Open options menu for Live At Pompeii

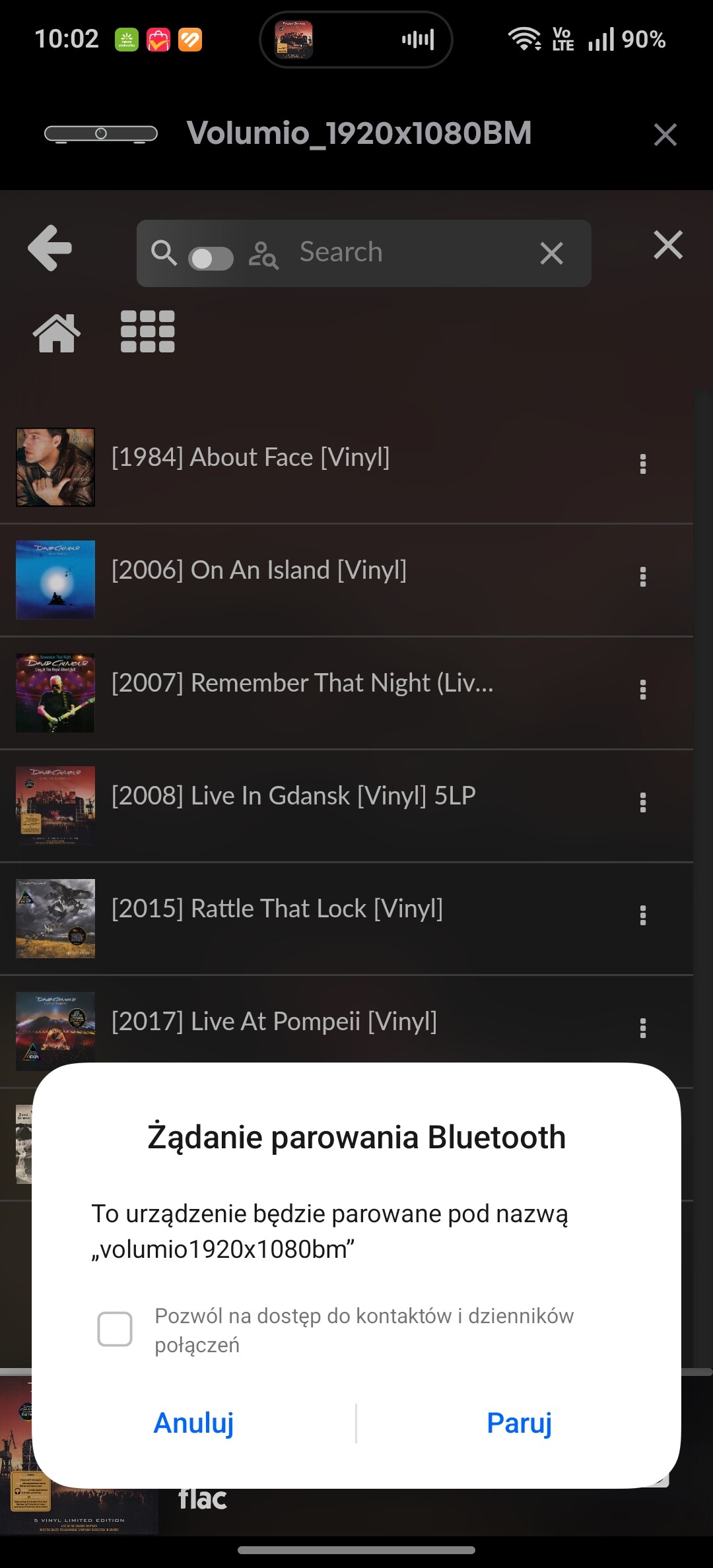coord(642,1028)
